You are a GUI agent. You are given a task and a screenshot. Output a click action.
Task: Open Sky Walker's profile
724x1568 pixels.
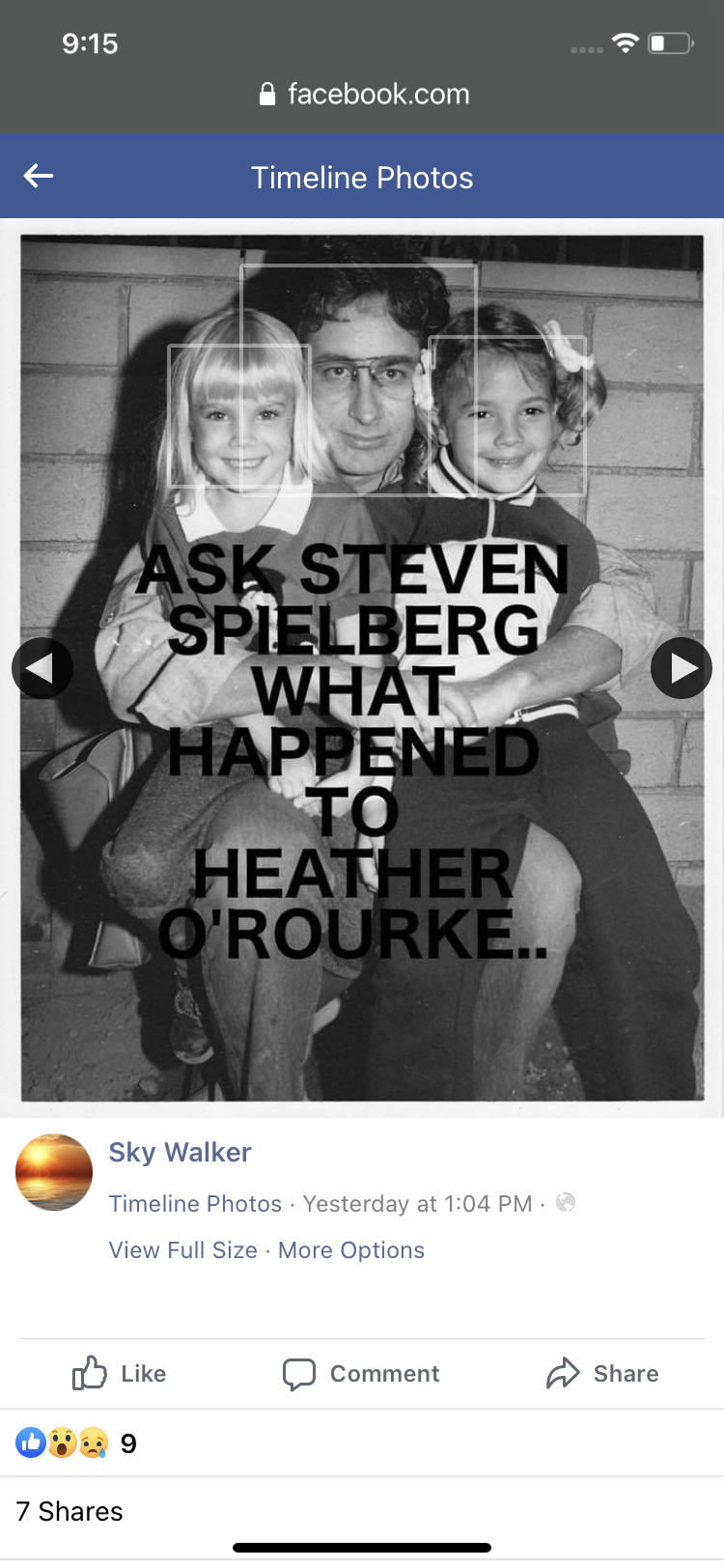coord(180,1152)
